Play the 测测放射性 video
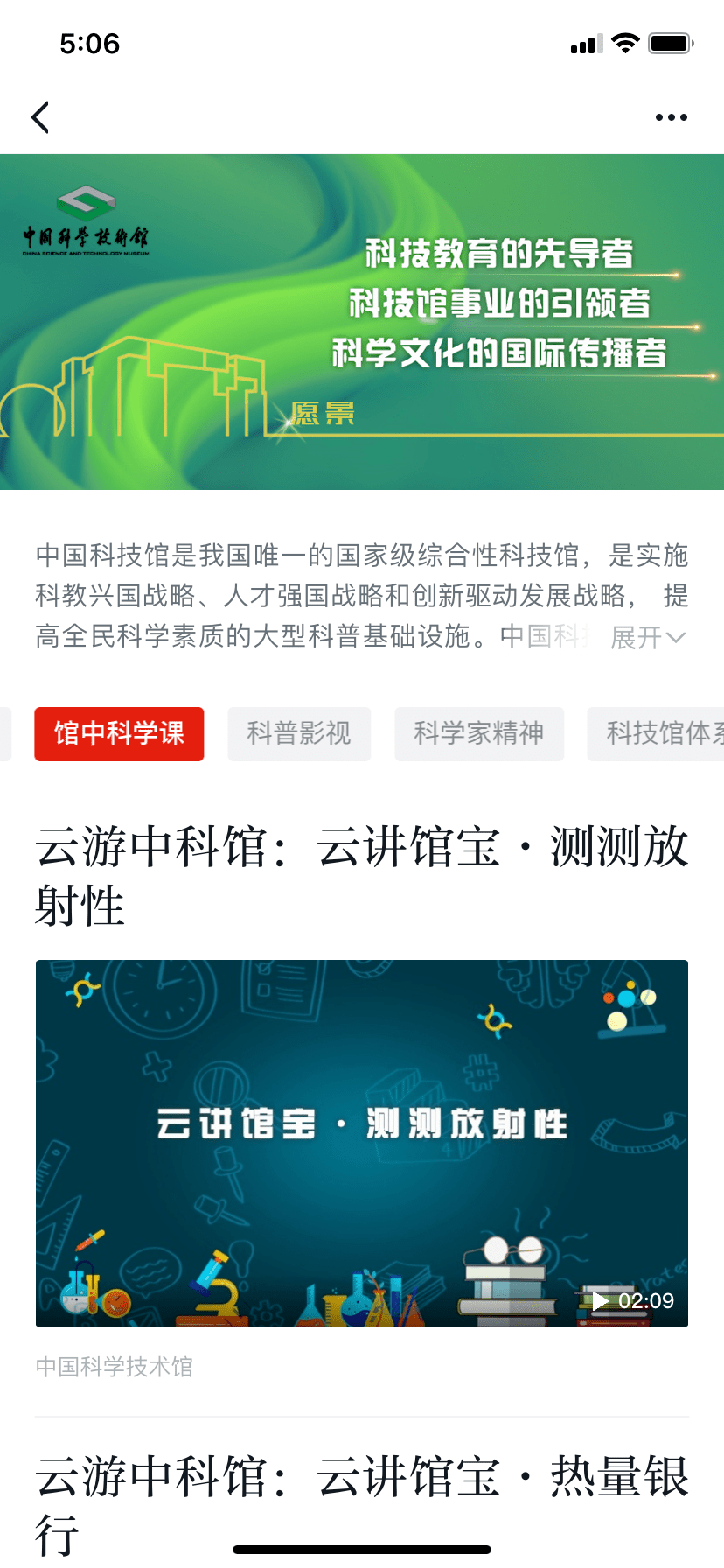724x1568 pixels. [x=362, y=1143]
